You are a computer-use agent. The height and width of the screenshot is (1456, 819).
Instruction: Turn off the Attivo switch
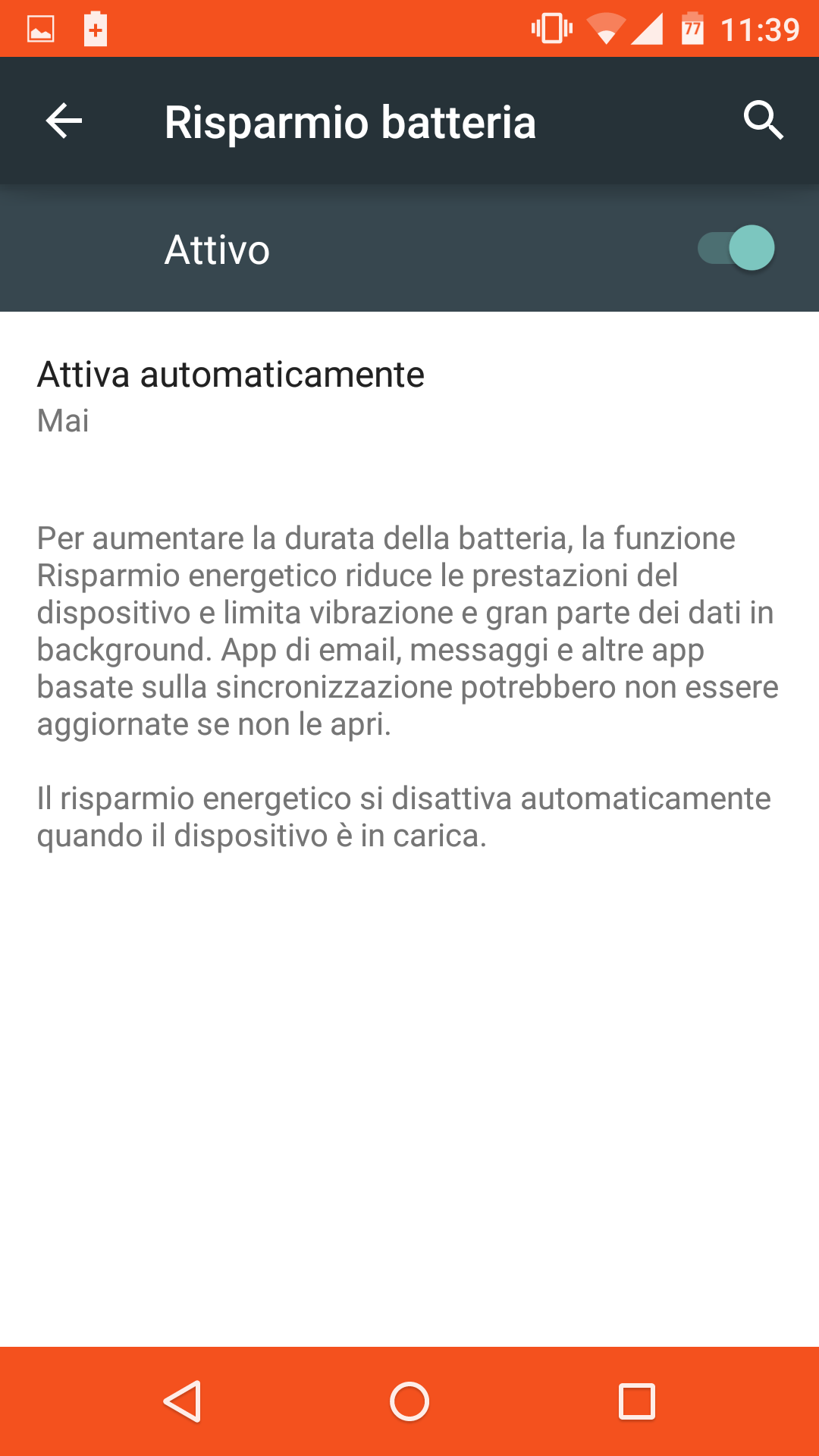coord(736,248)
